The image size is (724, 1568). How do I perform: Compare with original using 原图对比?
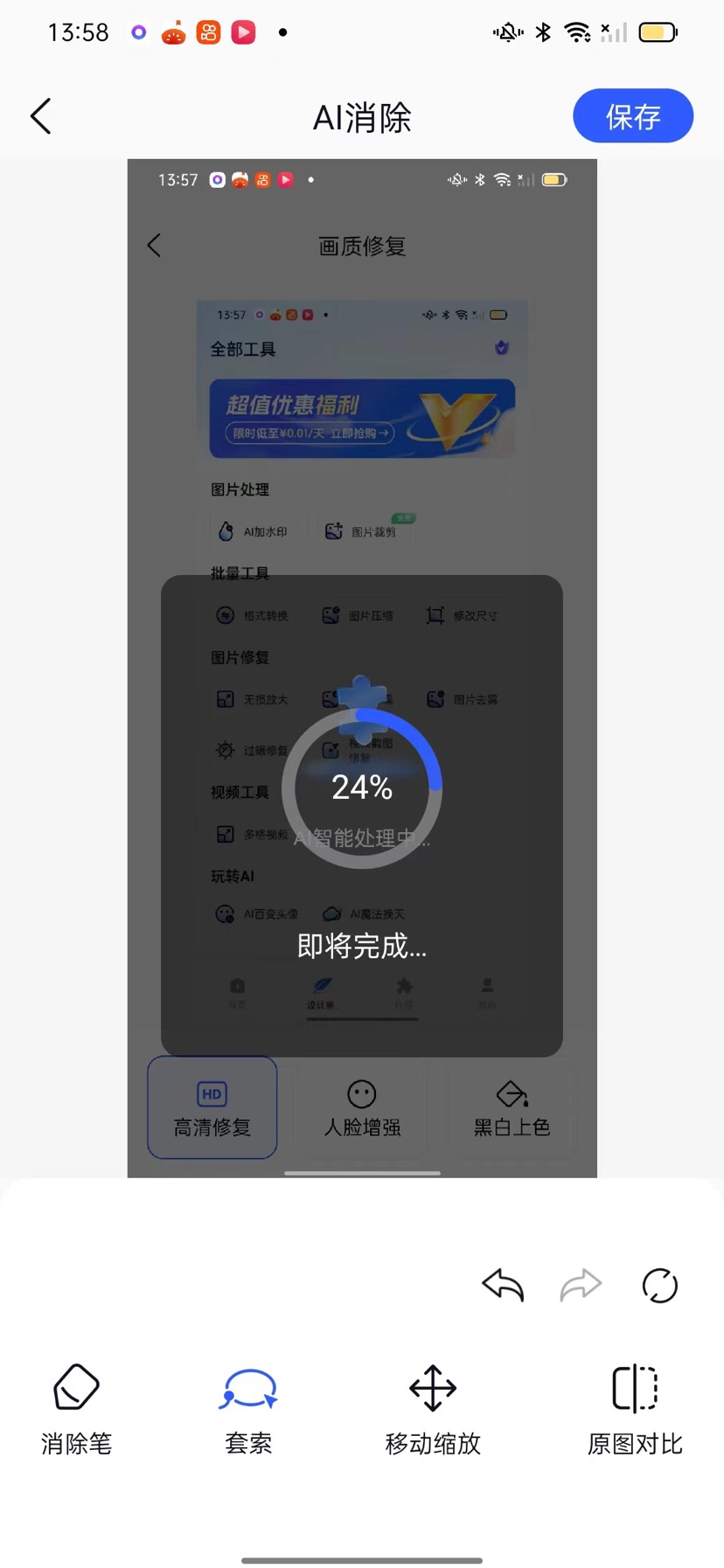(x=635, y=1406)
